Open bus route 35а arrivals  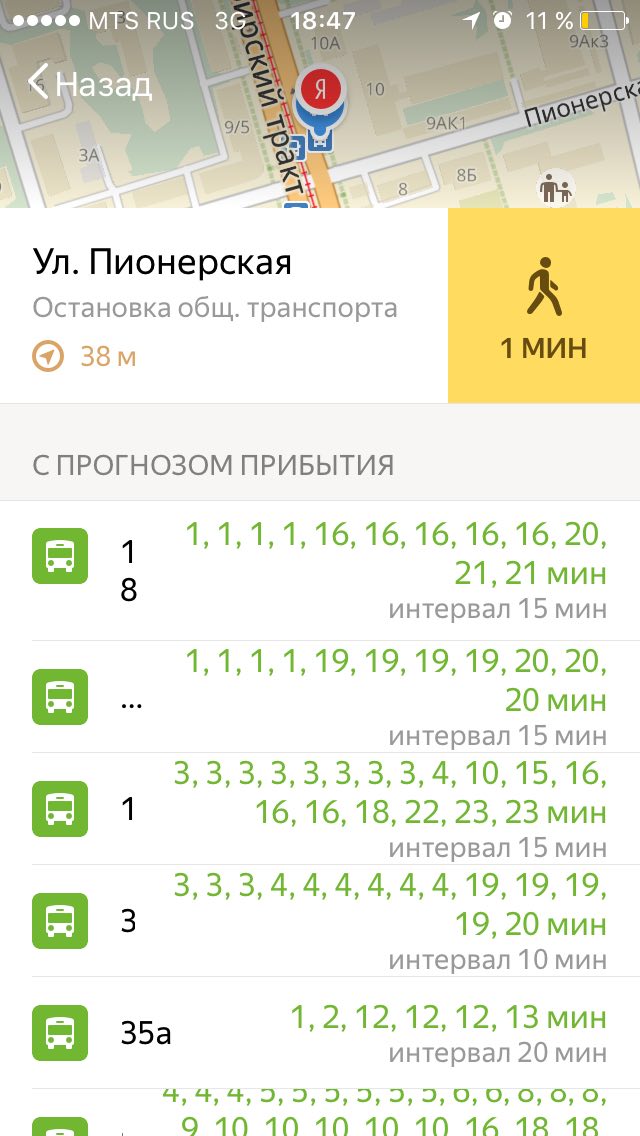[320, 1032]
